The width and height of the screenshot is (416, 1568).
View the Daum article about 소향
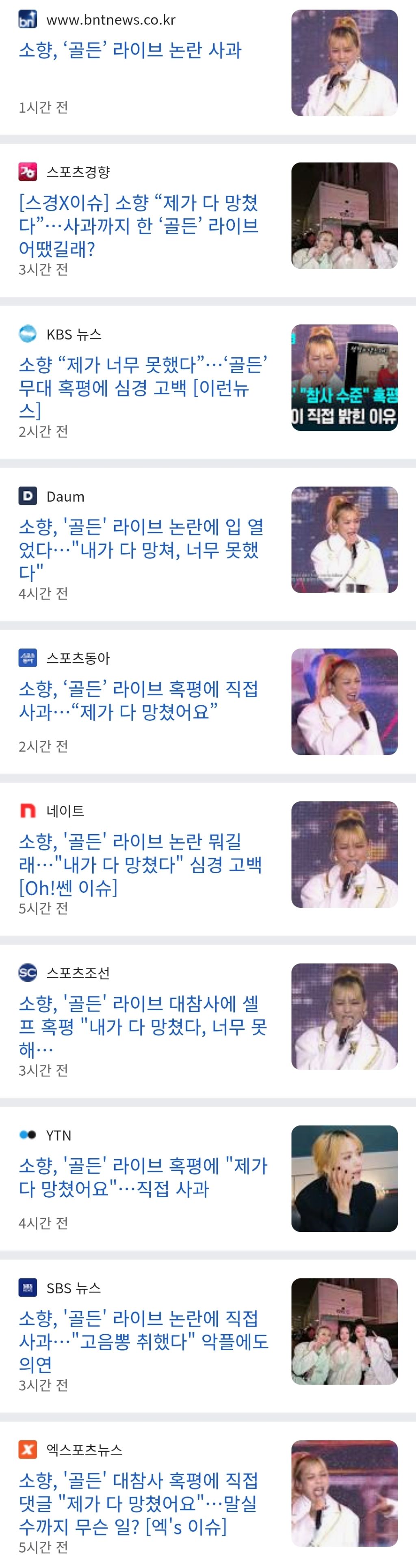coord(141,549)
